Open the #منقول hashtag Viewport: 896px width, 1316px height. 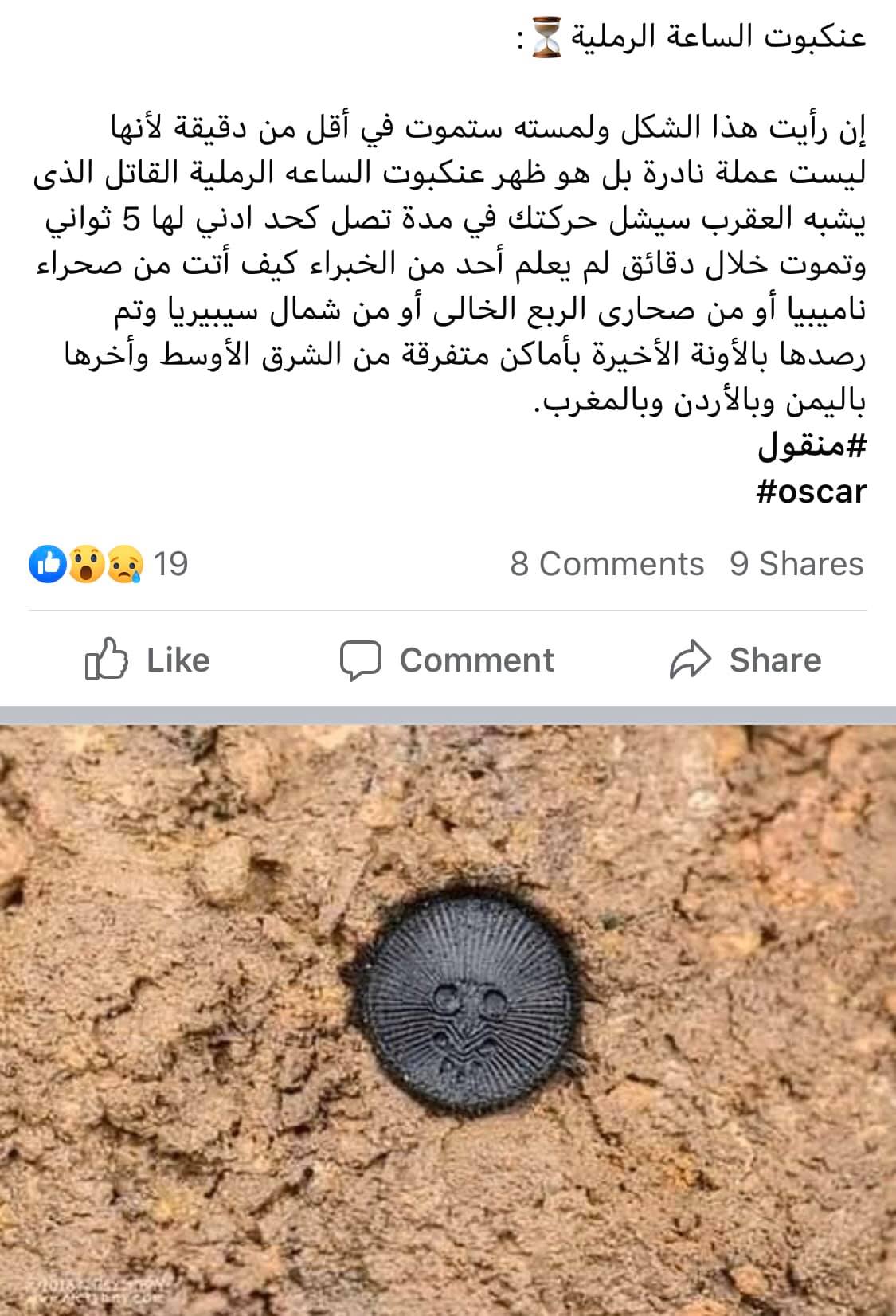coord(812,447)
